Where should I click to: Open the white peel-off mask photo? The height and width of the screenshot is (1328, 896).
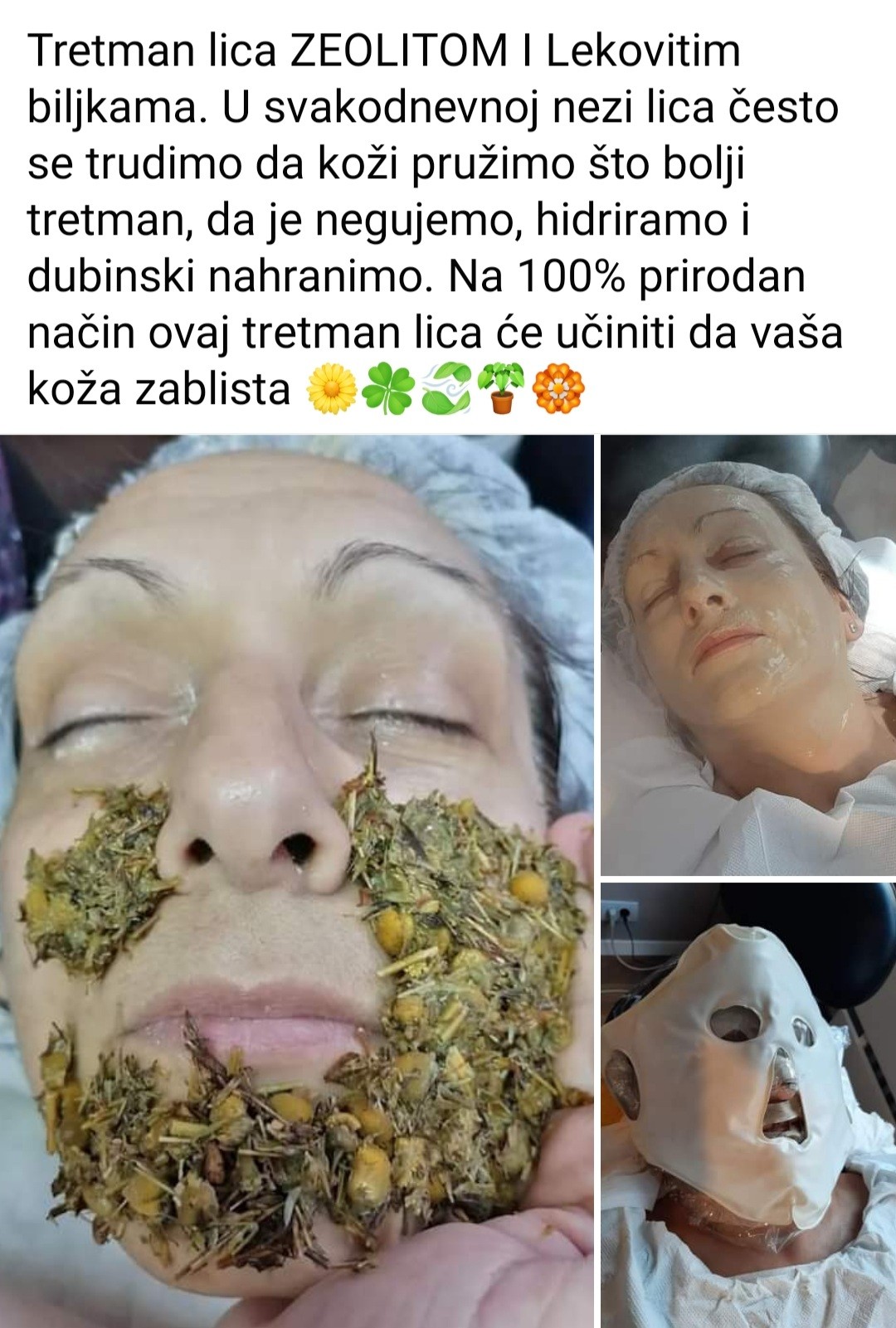(x=747, y=1105)
